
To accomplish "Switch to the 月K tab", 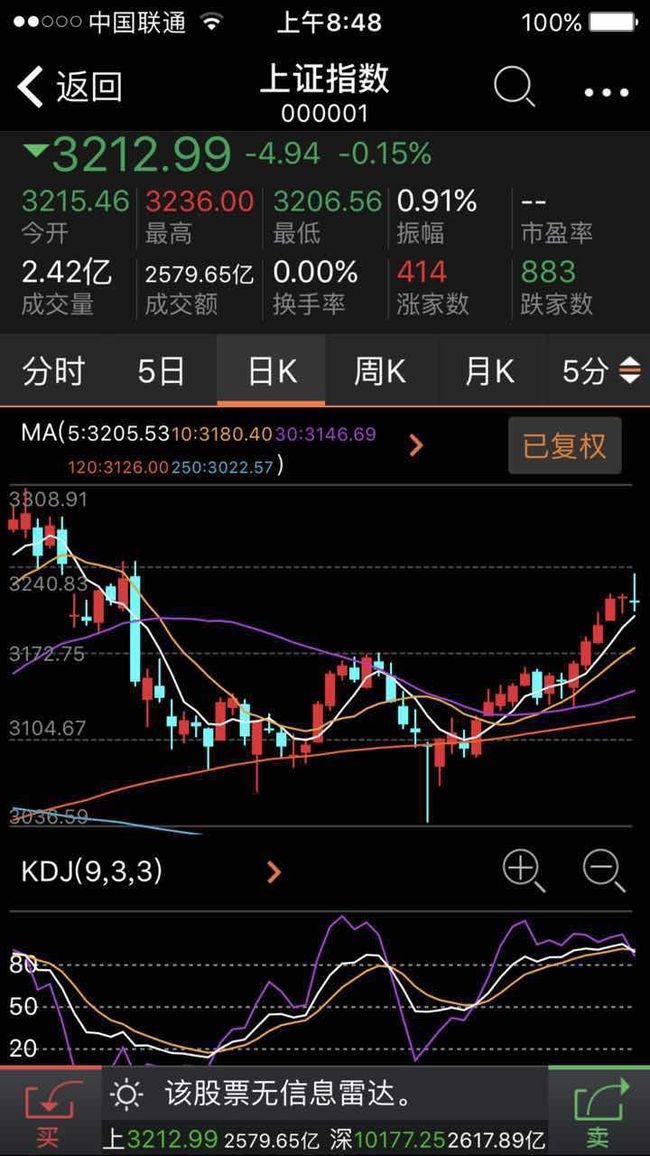I will (x=489, y=372).
